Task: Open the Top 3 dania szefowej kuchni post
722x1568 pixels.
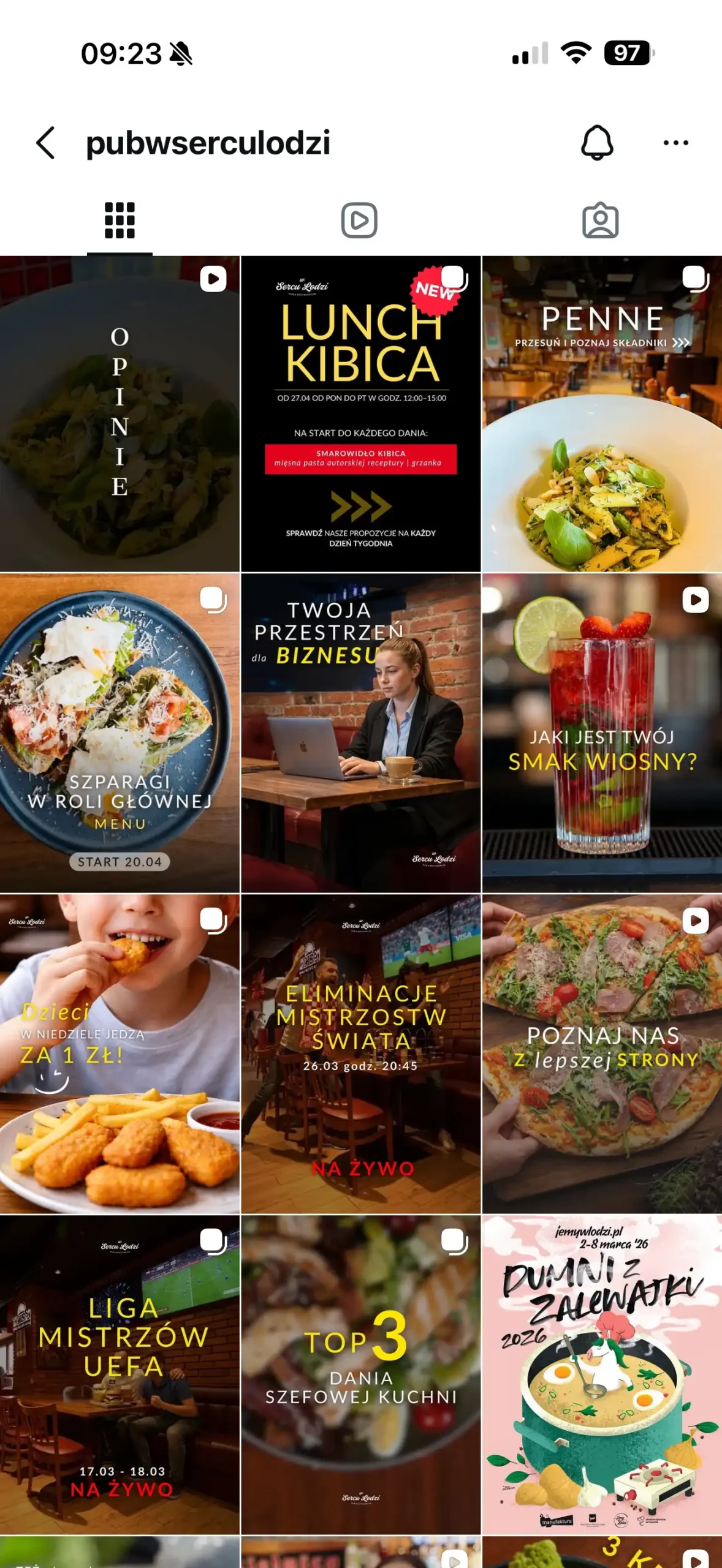Action: pyautogui.click(x=360, y=1375)
